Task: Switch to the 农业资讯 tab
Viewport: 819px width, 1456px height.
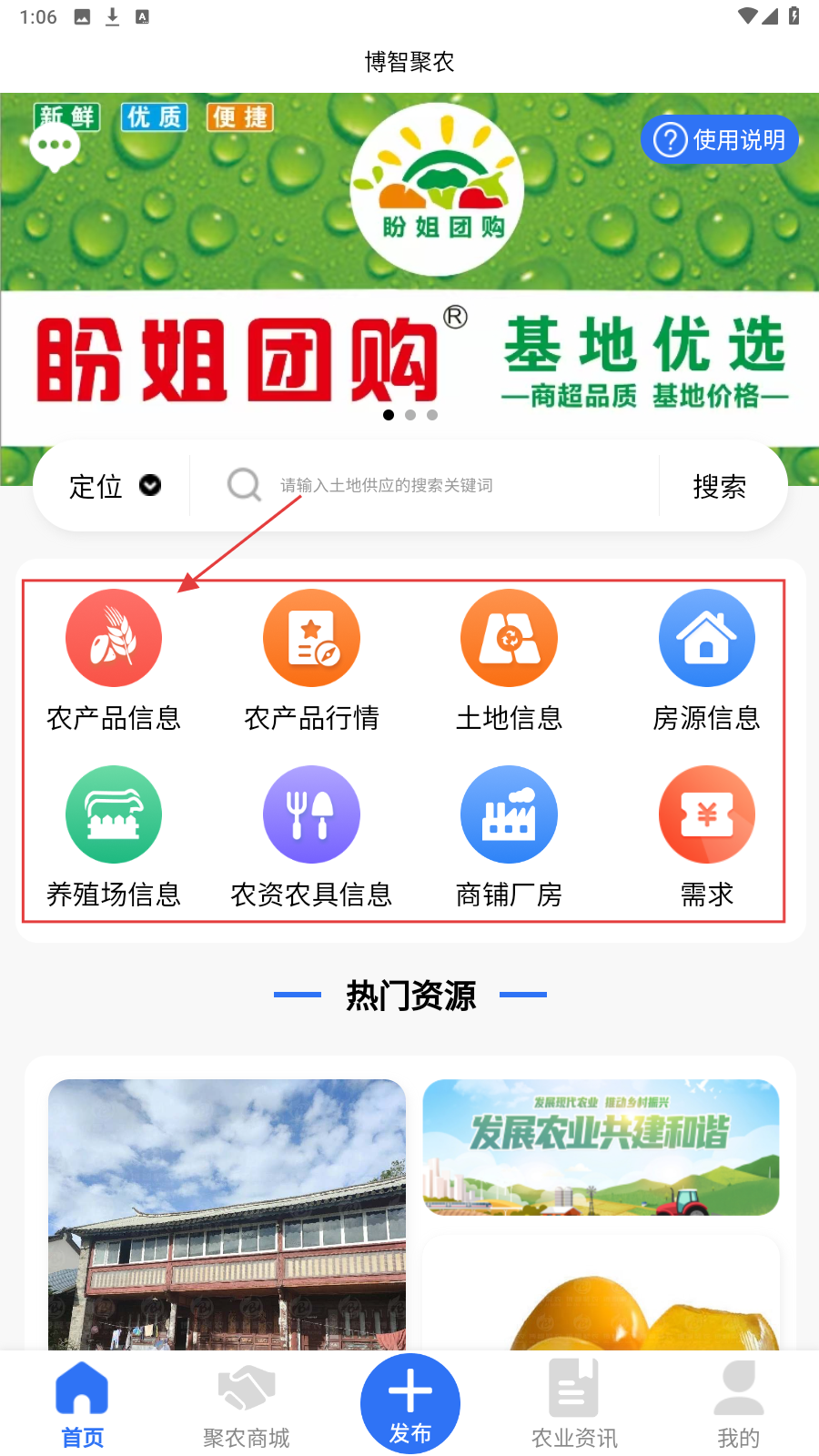Action: pyautogui.click(x=574, y=1404)
